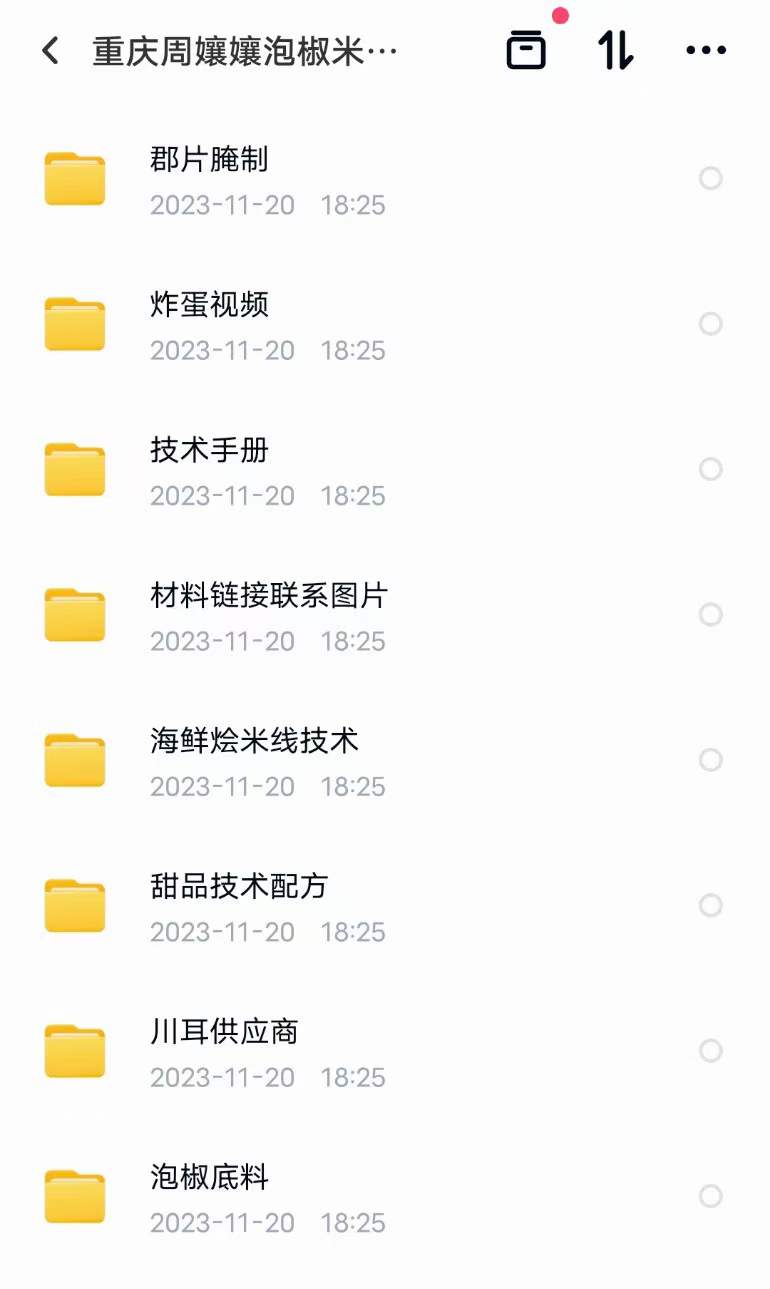Screen dimensions: 770x1289
Task: Open the 技术手册 folder by its name
Action: click(x=210, y=450)
